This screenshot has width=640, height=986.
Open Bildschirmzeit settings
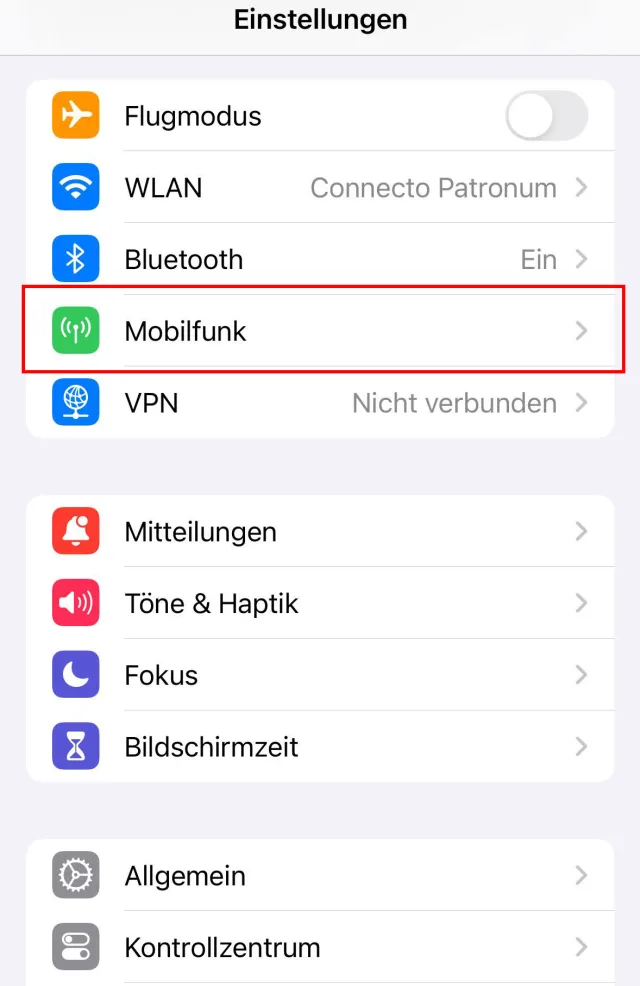coord(320,747)
